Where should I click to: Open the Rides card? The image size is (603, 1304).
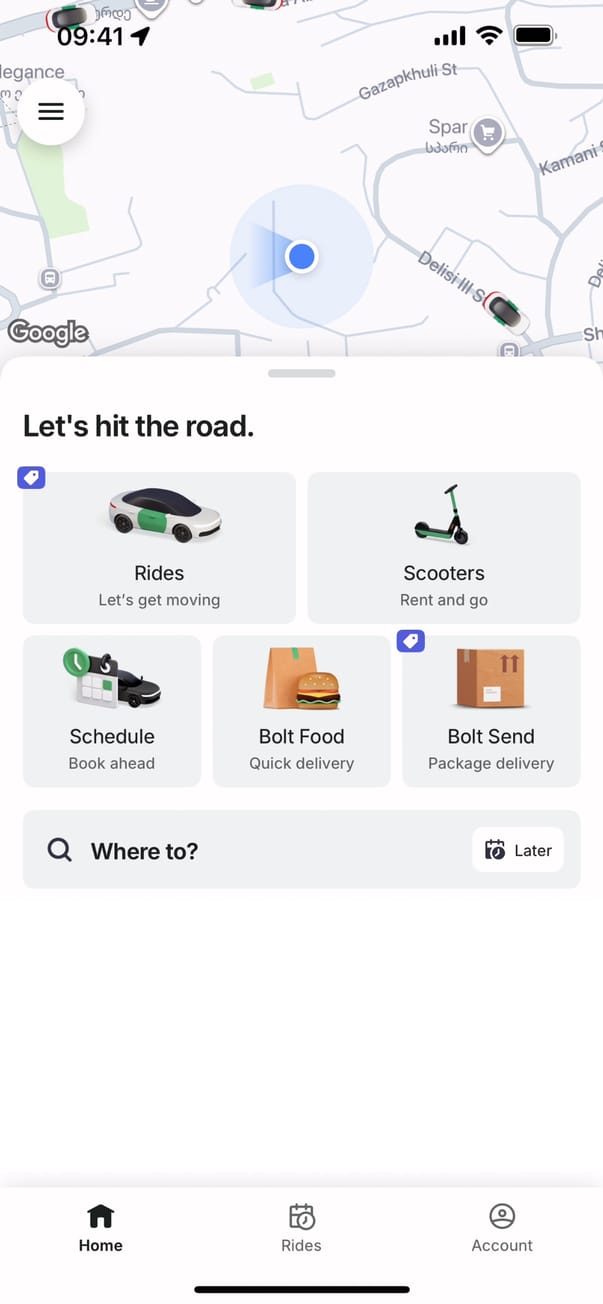point(159,548)
